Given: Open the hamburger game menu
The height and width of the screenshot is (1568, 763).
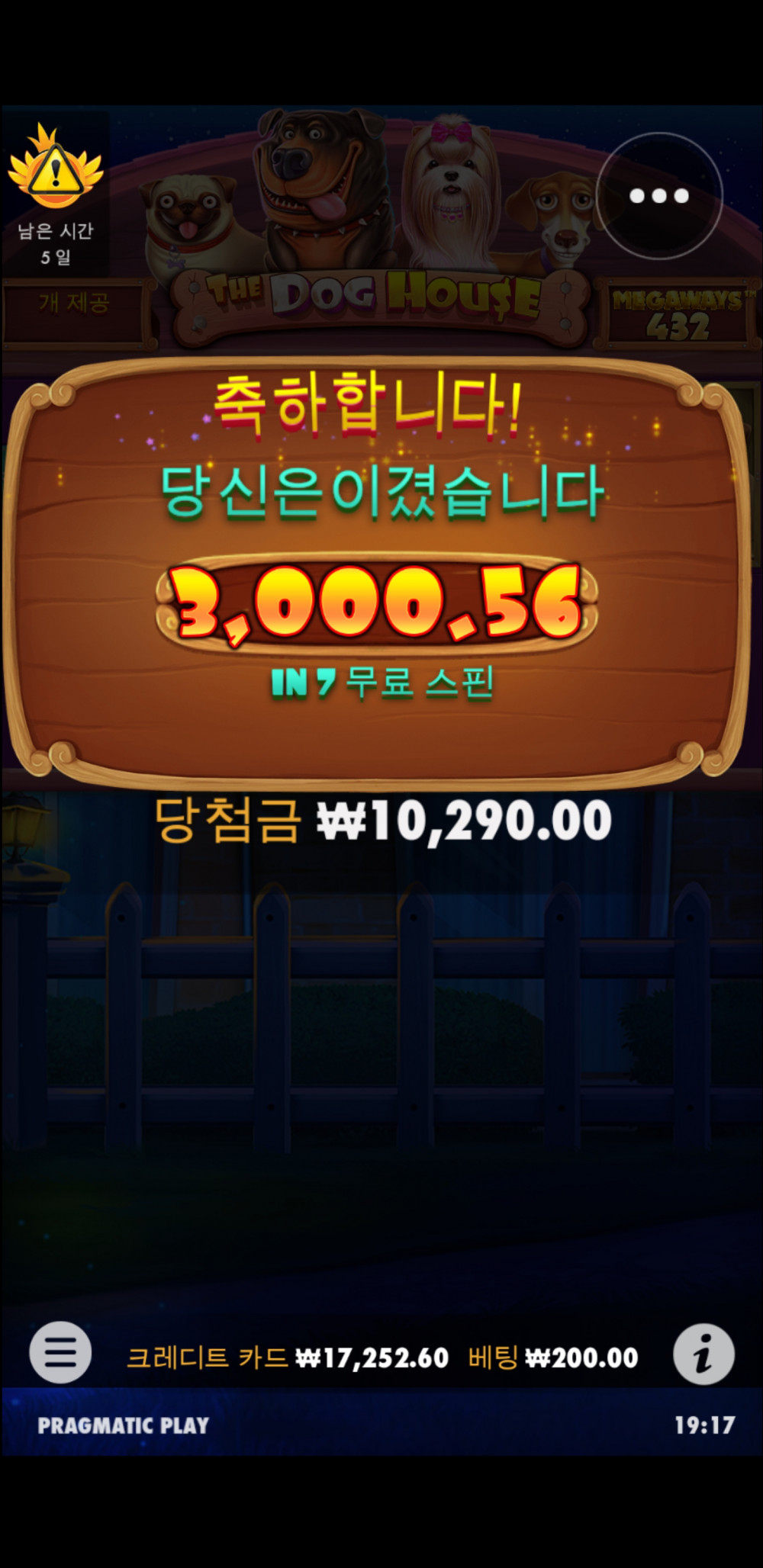Looking at the screenshot, I should coord(60,1353).
